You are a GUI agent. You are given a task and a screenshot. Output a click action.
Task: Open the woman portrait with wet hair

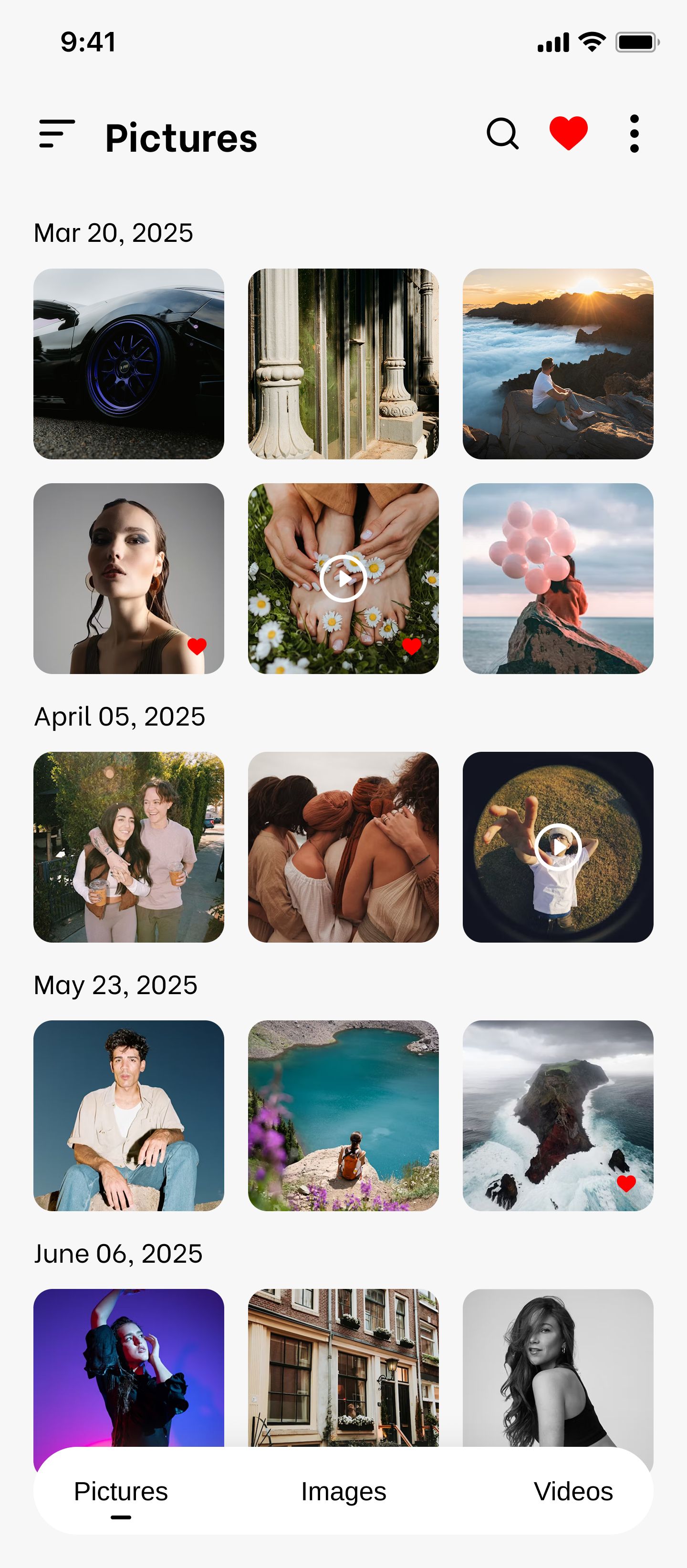[x=128, y=578]
